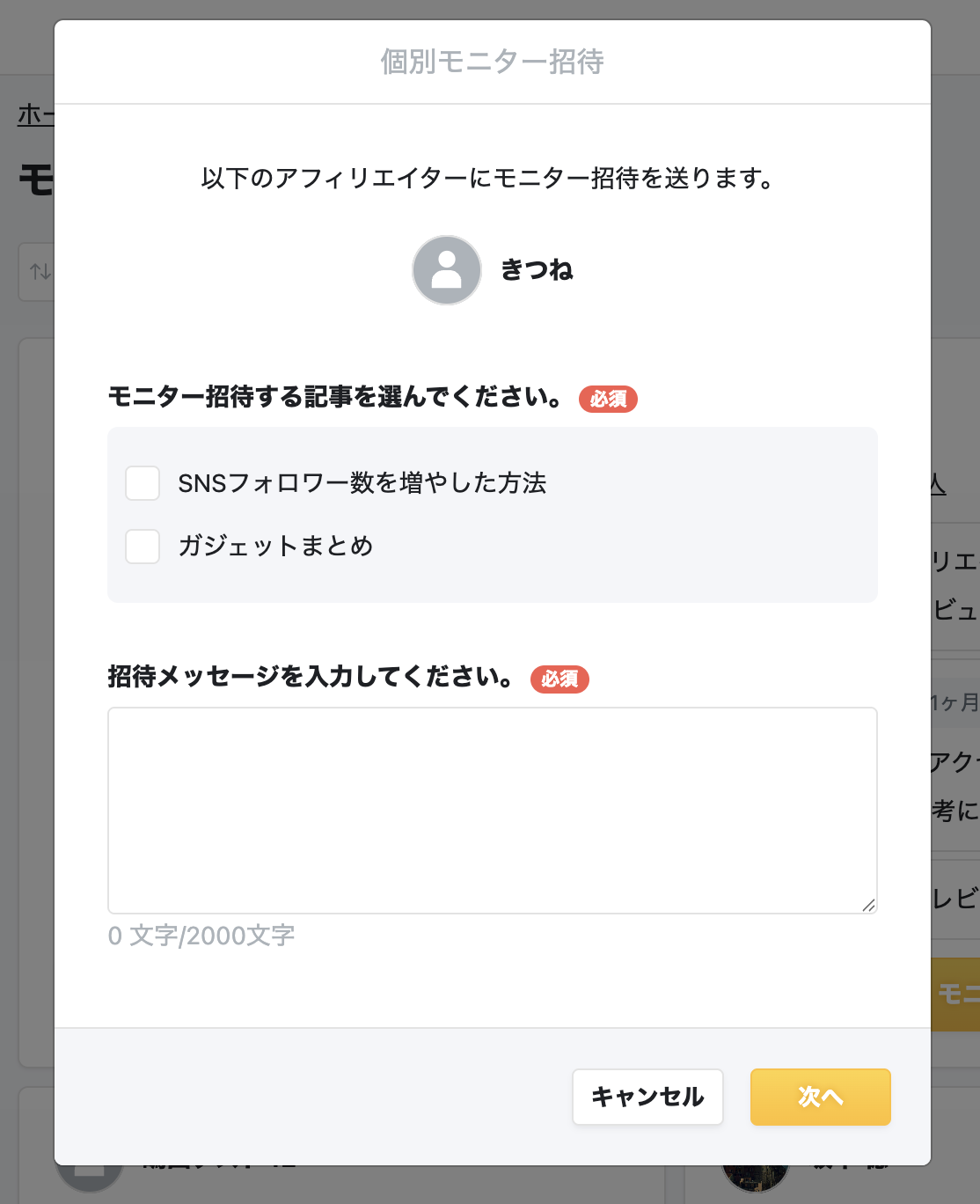
Task: Click the 0 文字/2000文字 character counter
Action: (201, 936)
